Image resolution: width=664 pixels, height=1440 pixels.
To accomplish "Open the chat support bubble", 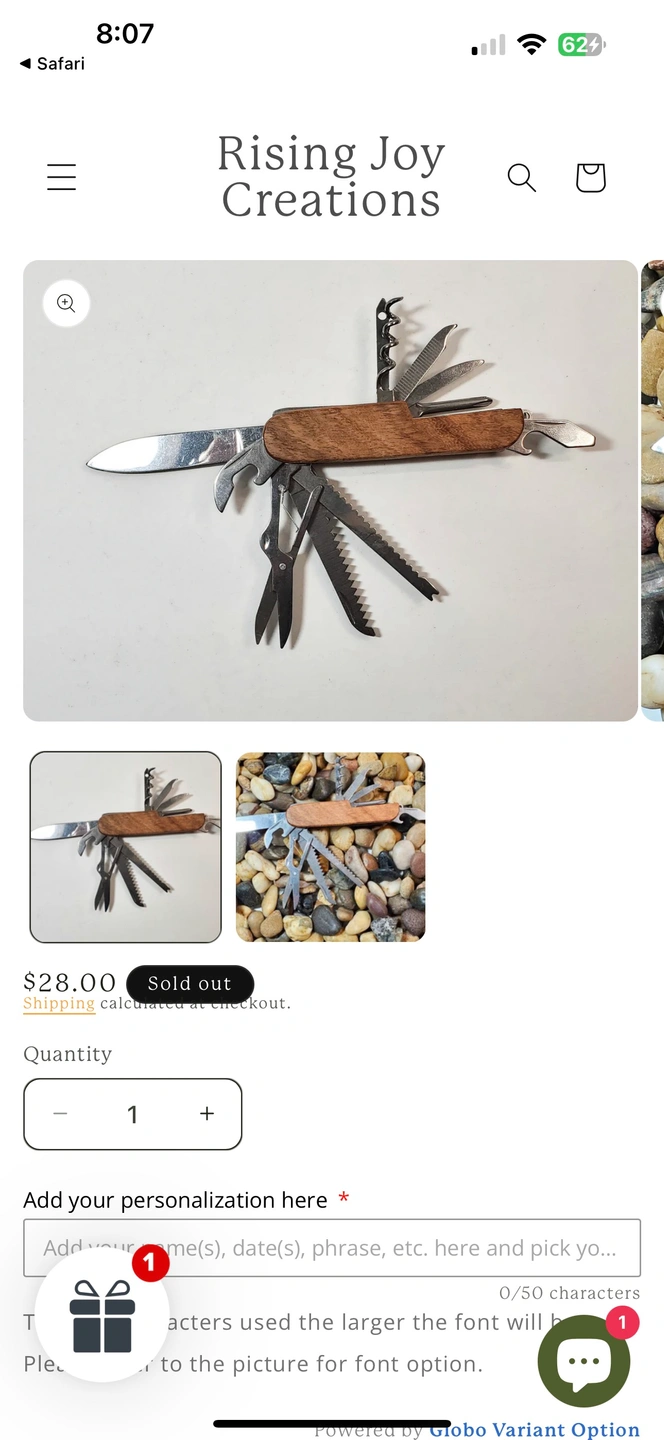I will [583, 1362].
